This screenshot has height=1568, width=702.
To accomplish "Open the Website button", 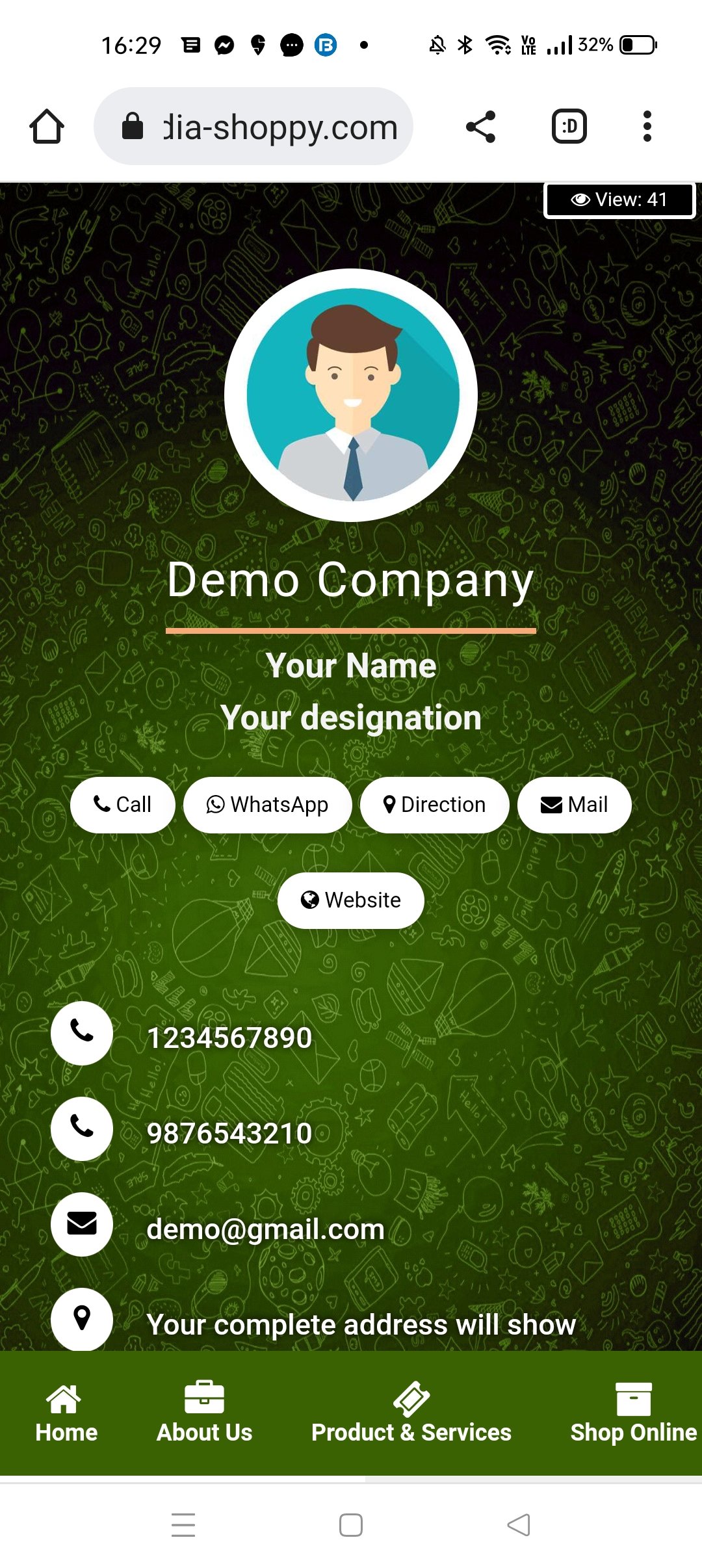I will [350, 900].
